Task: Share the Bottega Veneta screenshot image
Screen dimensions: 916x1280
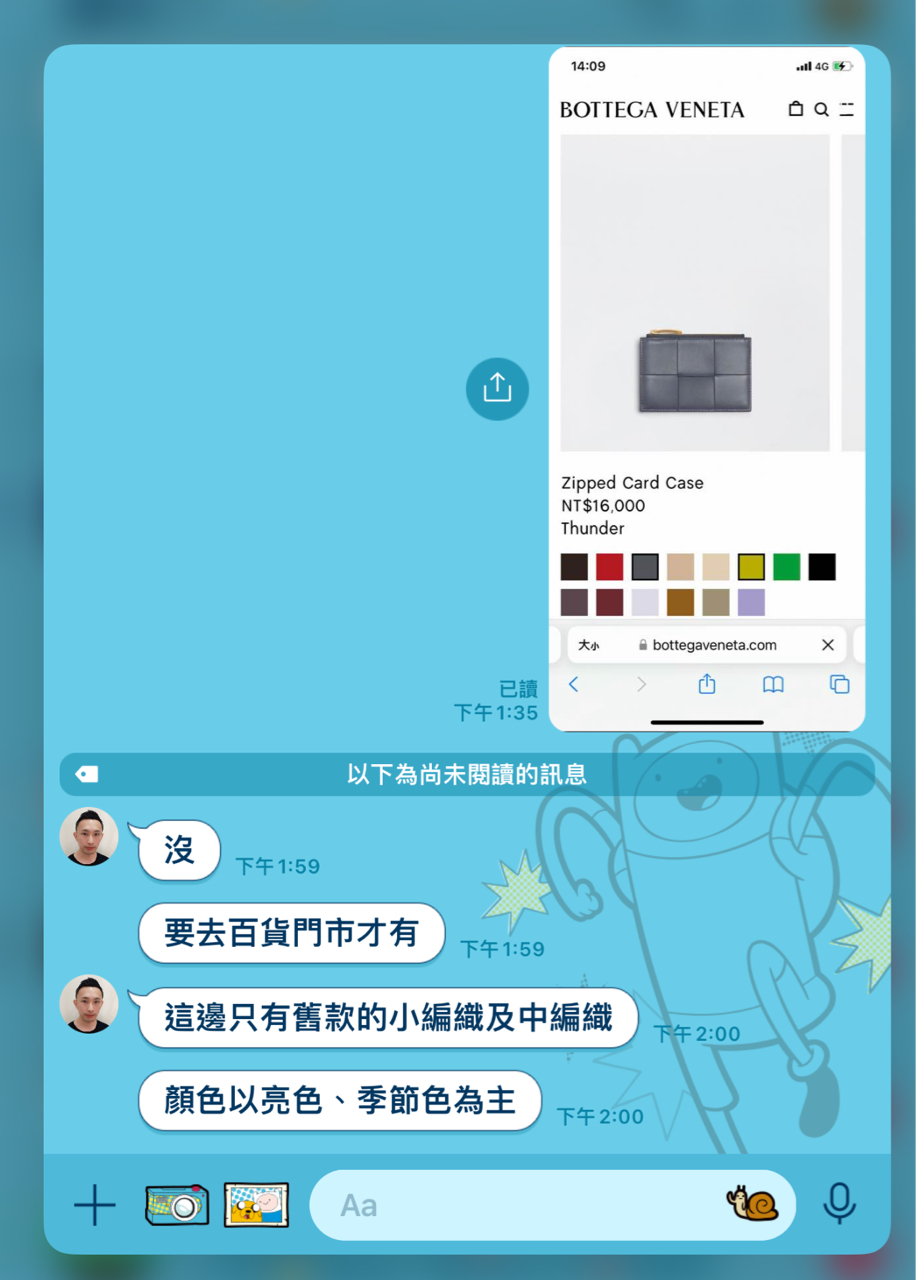Action: [497, 388]
